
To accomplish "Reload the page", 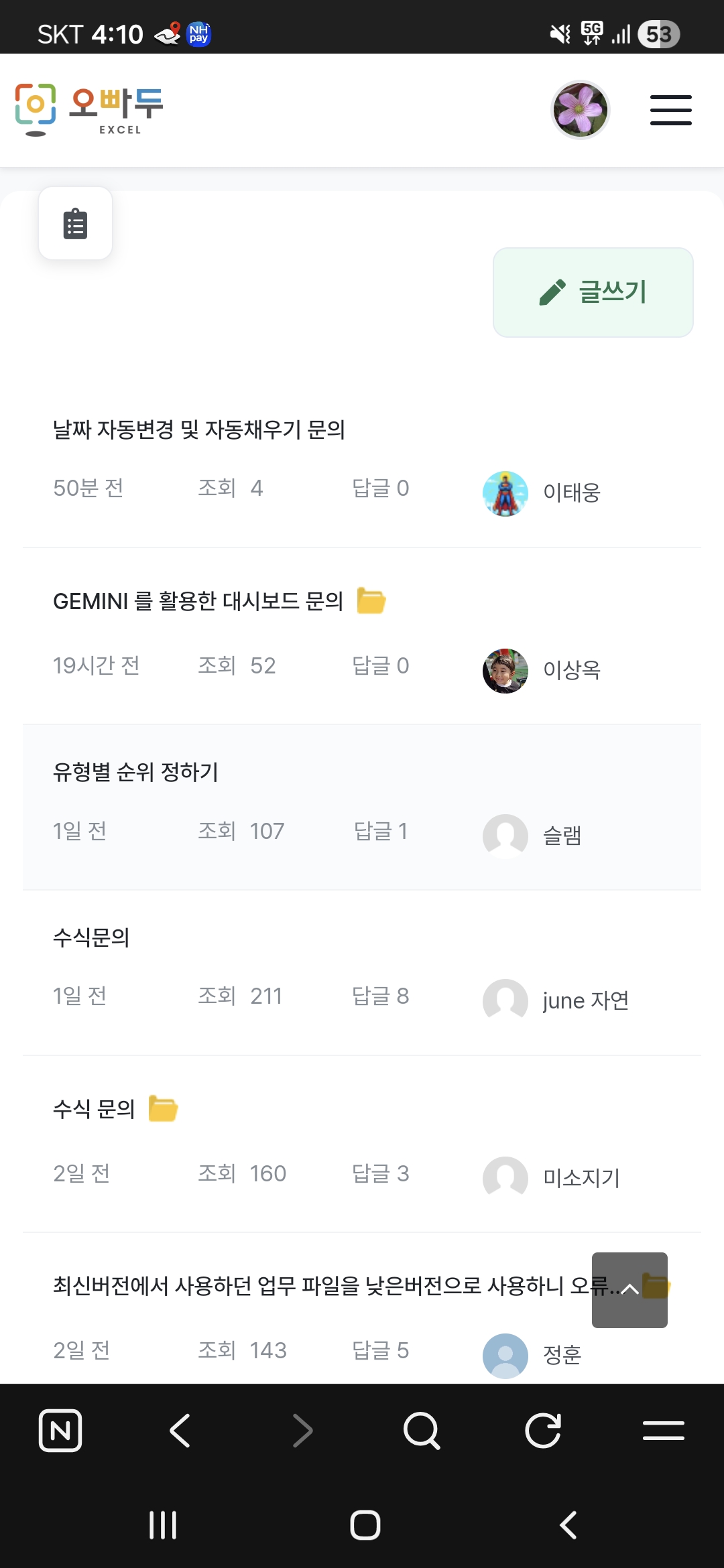I will [x=542, y=1431].
